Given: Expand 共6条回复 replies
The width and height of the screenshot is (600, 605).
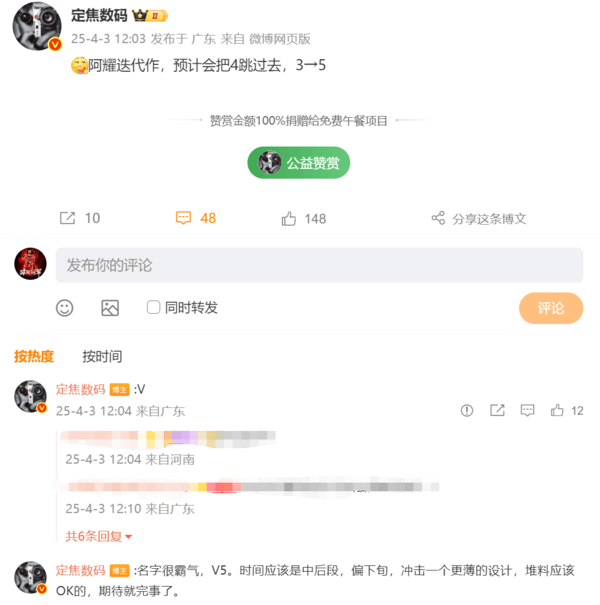Looking at the screenshot, I should click(x=98, y=536).
